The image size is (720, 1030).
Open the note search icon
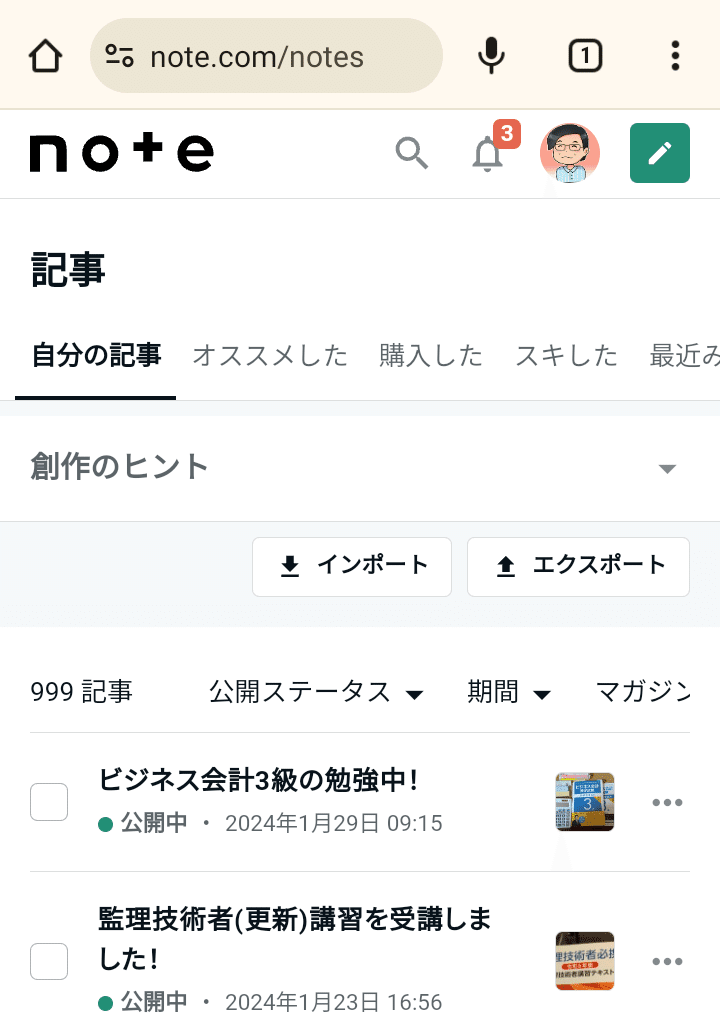coord(412,154)
